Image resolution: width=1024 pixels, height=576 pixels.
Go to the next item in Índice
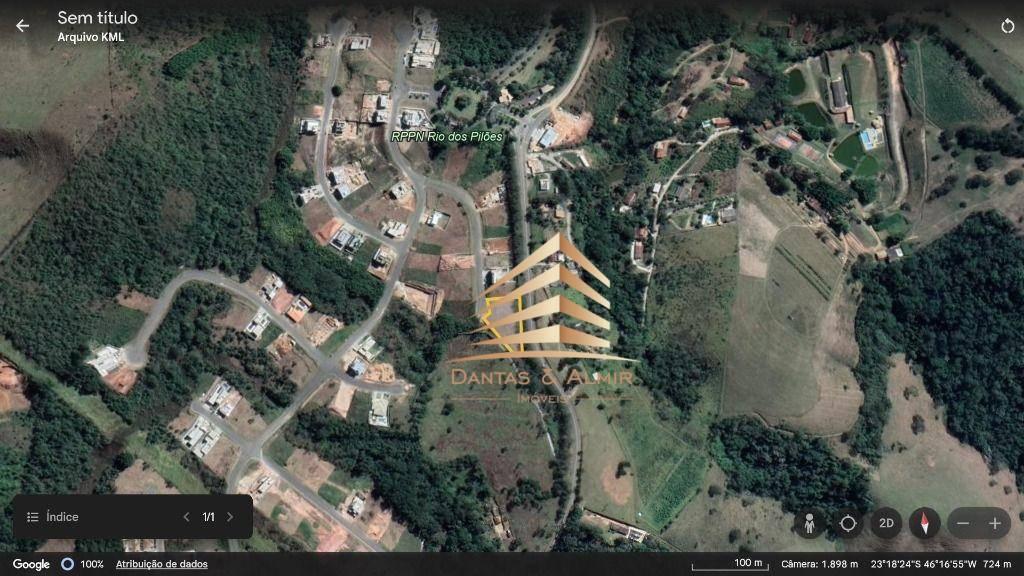tap(230, 517)
